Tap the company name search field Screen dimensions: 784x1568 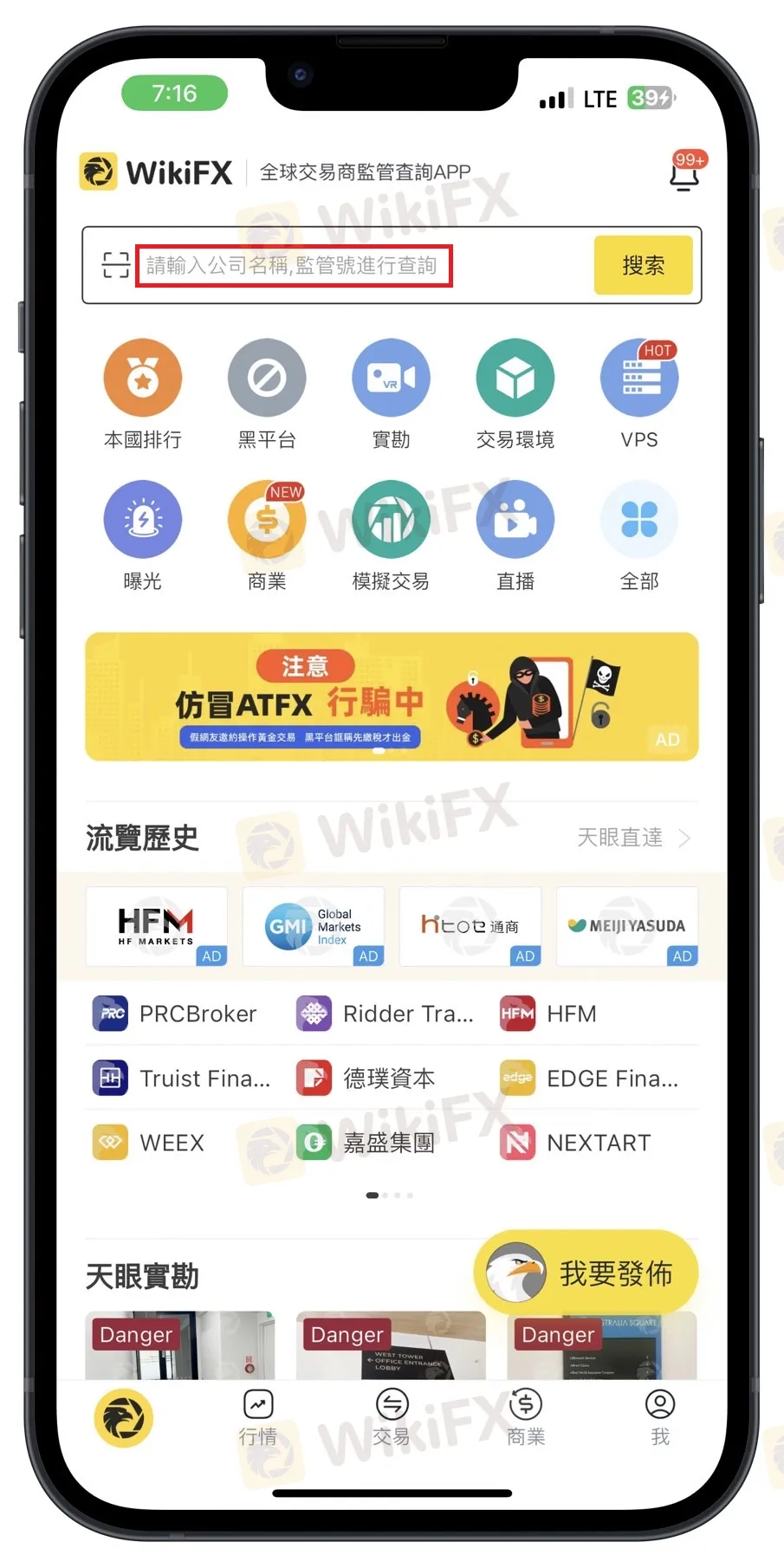(293, 265)
